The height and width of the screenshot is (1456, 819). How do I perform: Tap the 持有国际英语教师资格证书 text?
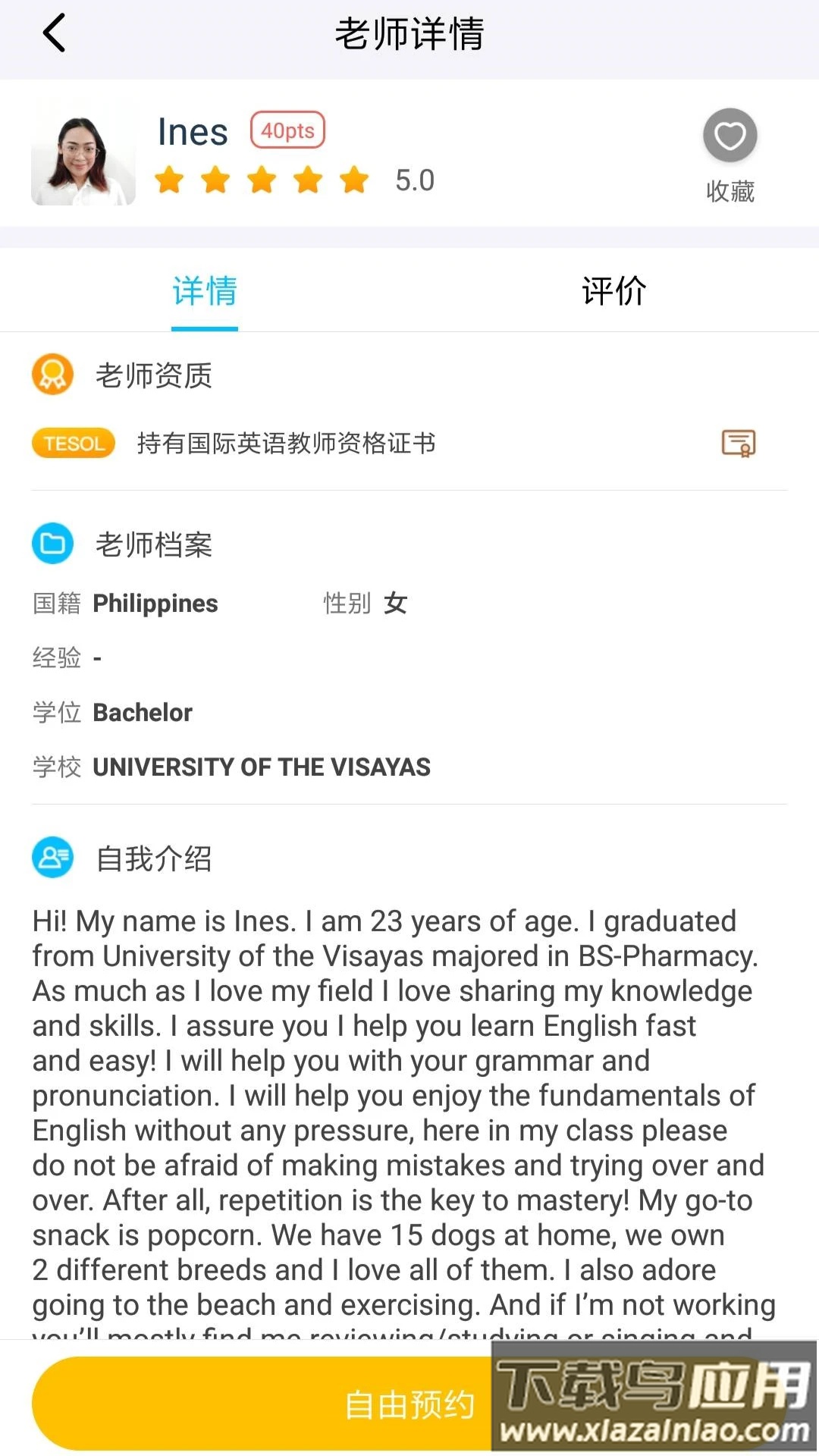(x=288, y=444)
